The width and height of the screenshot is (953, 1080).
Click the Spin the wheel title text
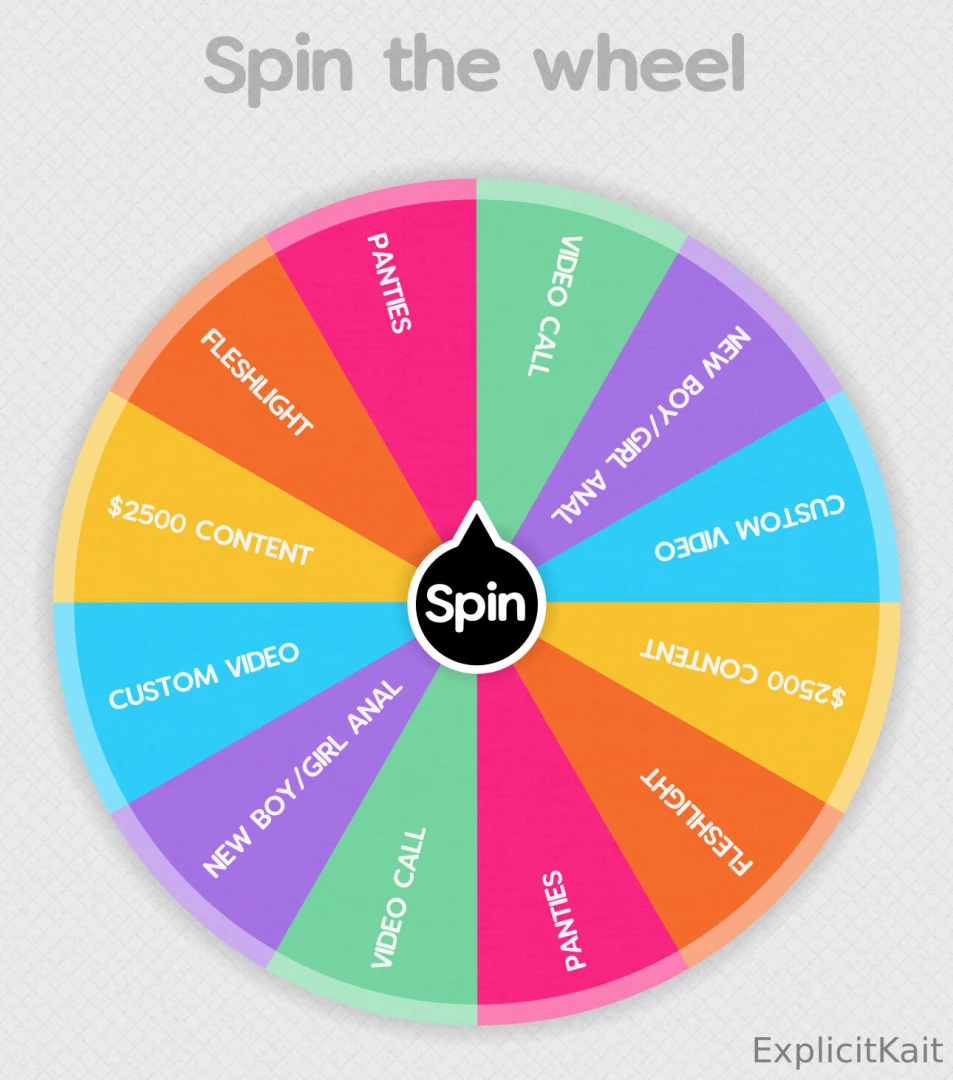(476, 63)
